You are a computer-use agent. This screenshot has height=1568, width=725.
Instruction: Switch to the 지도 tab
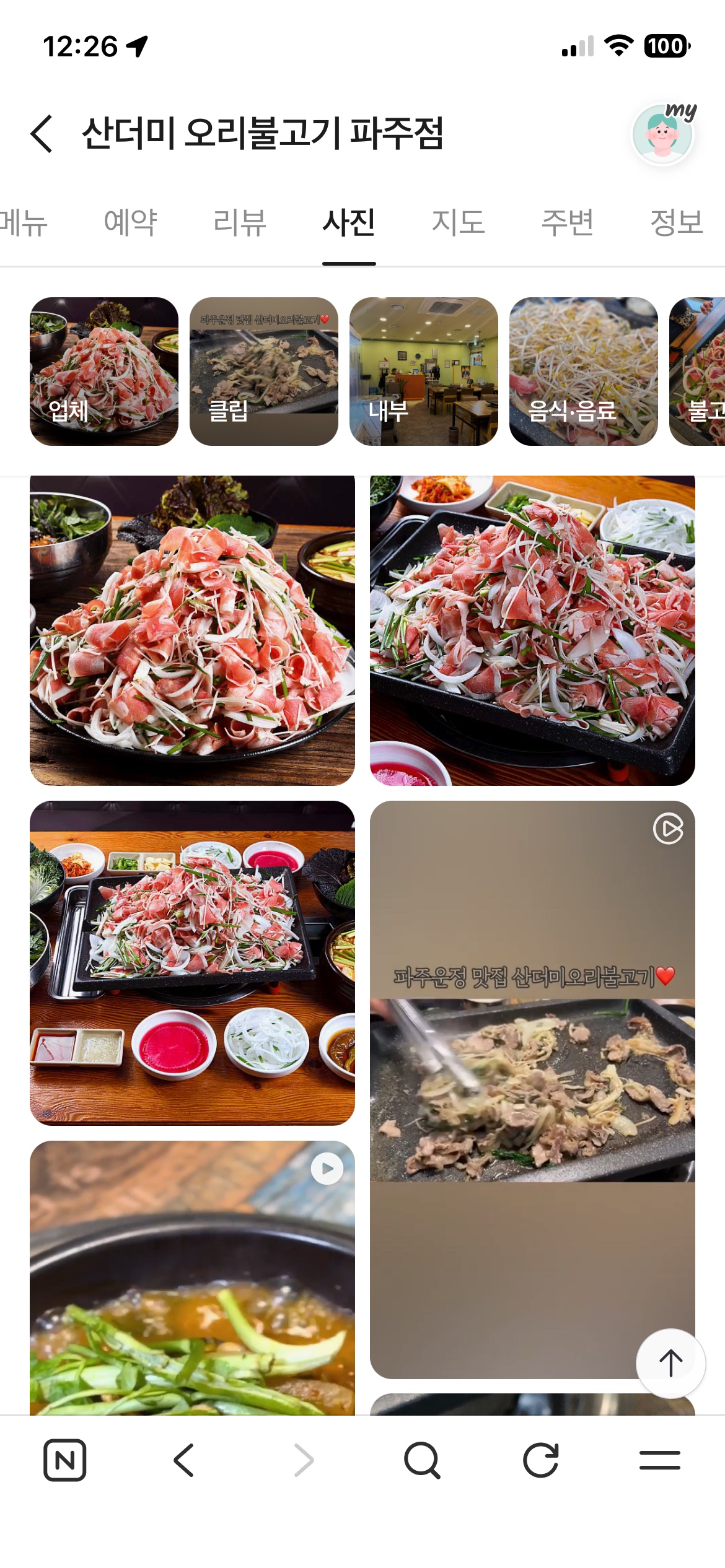(x=458, y=222)
